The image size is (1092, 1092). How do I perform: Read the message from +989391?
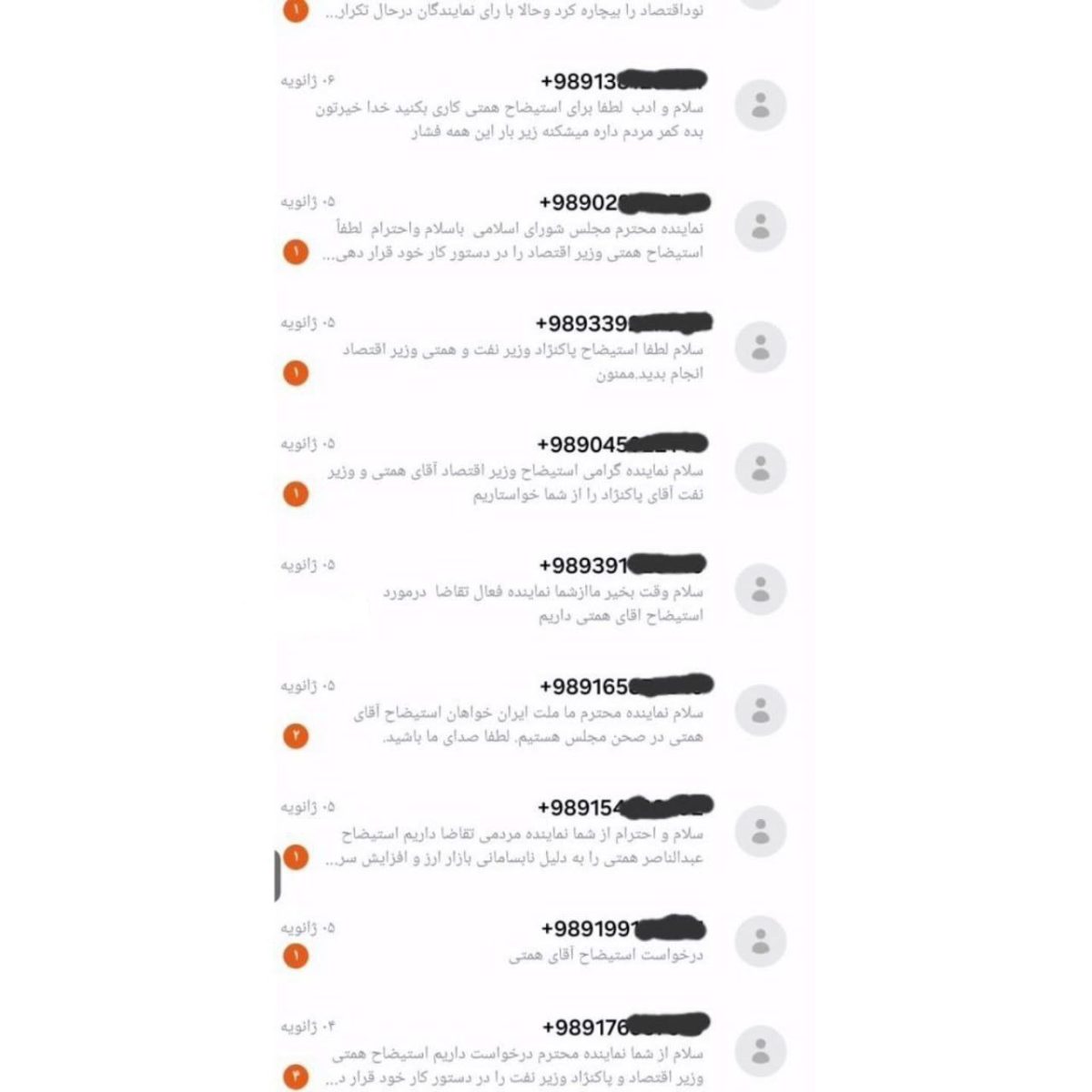click(510, 591)
